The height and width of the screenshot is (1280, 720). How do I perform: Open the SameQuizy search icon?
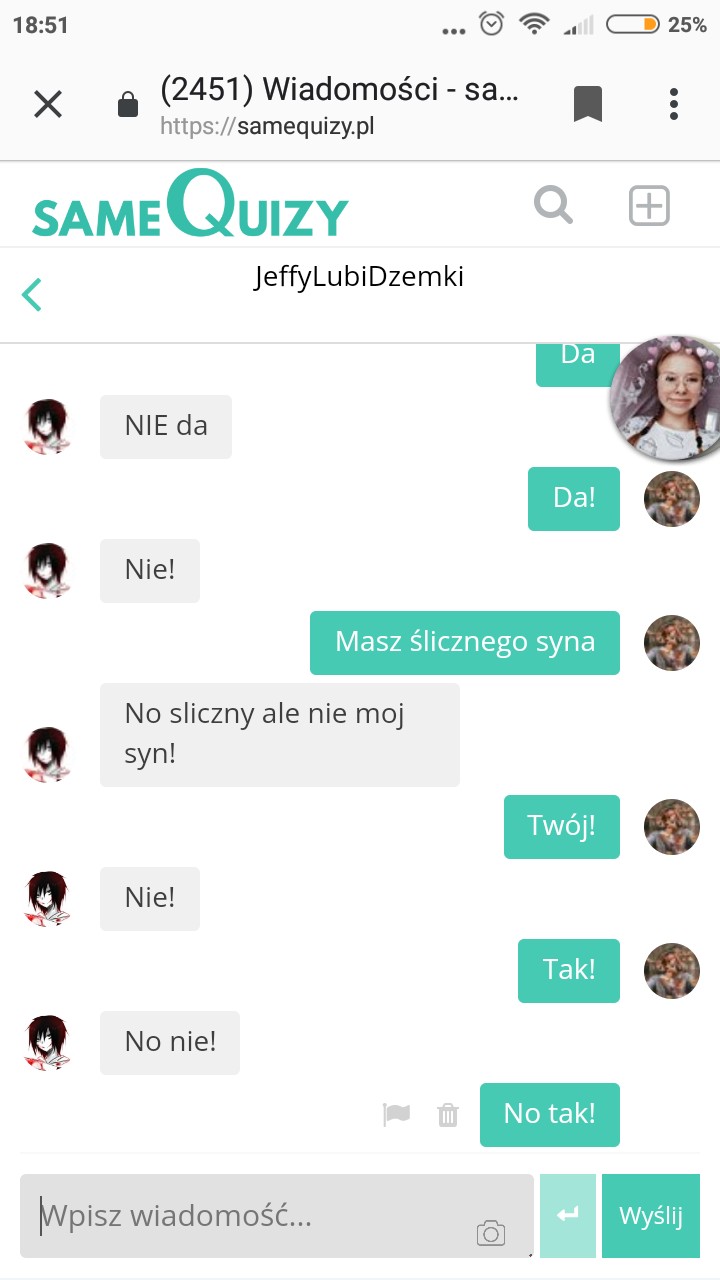click(x=553, y=206)
